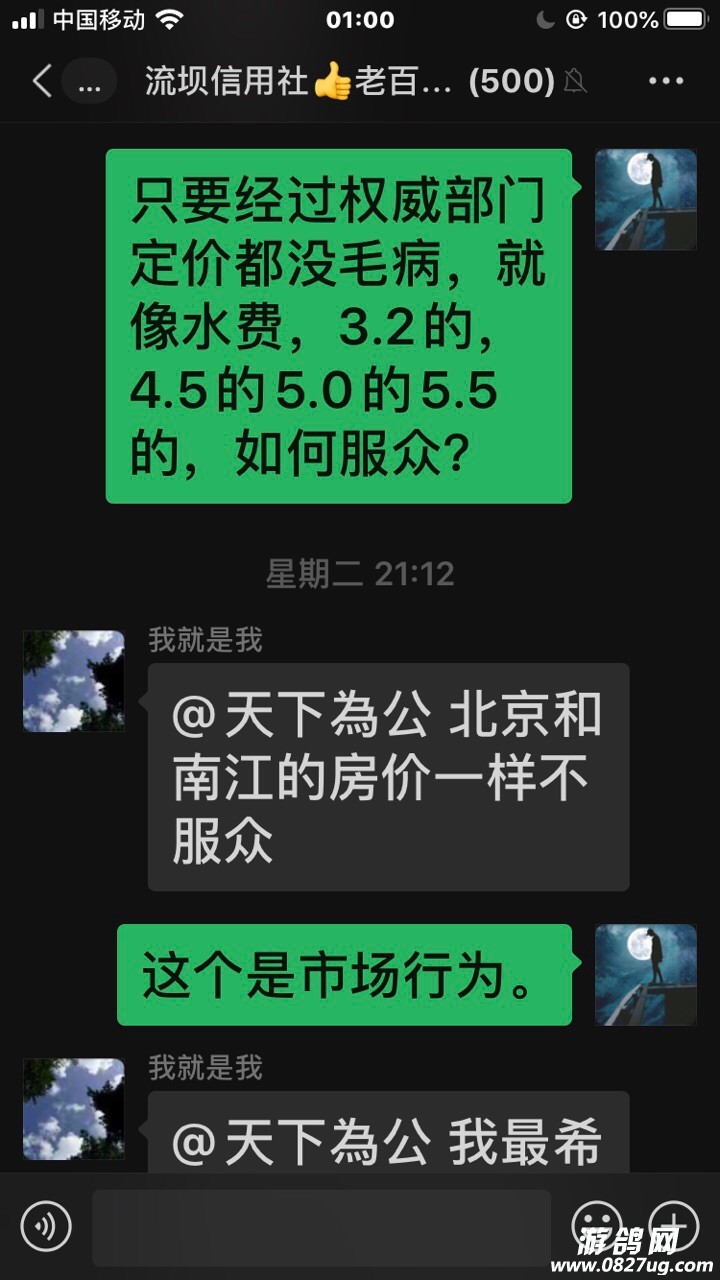
Task: Switch to voice message input
Action: (46, 1225)
